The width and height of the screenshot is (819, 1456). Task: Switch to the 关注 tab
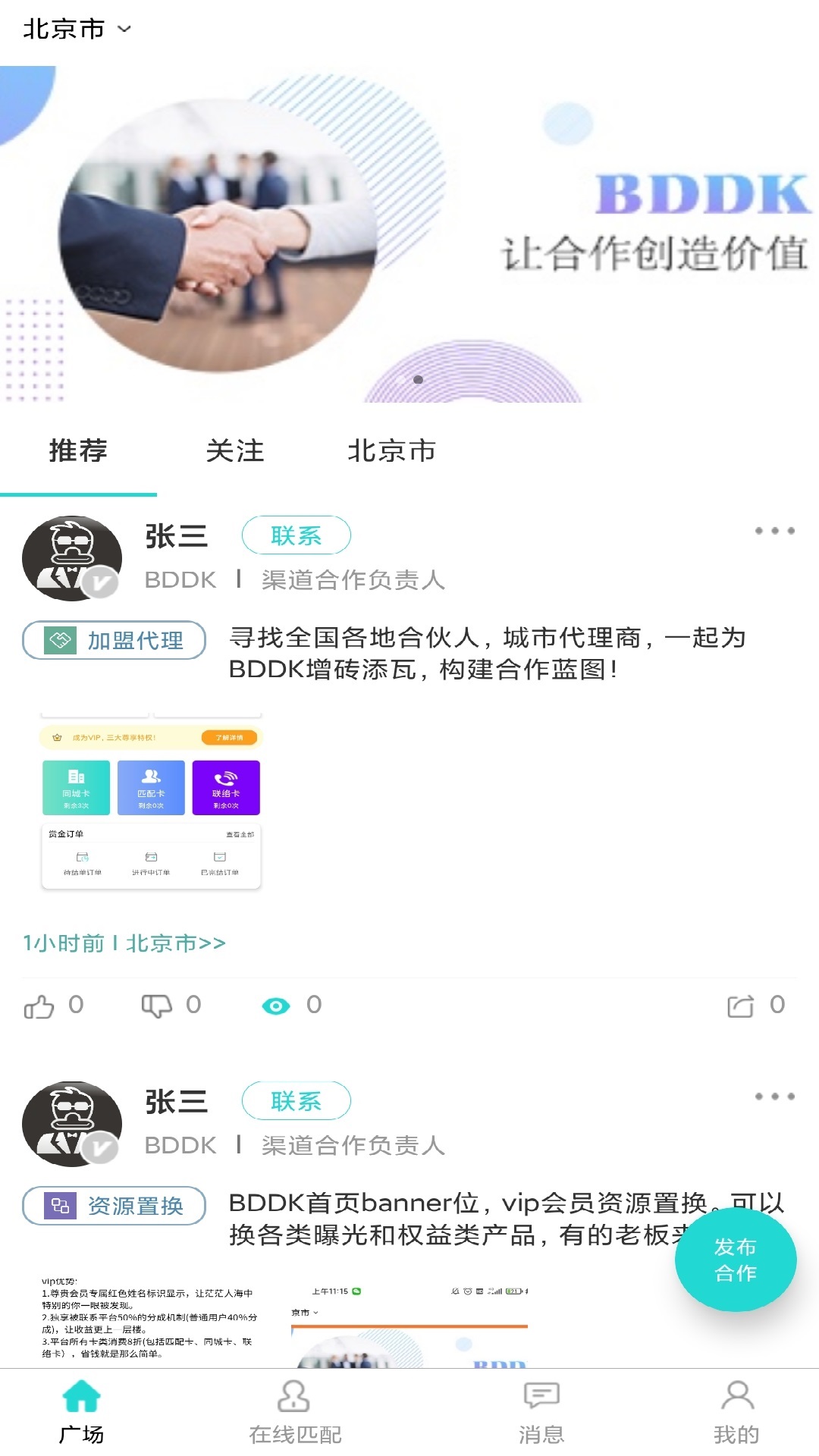[235, 451]
